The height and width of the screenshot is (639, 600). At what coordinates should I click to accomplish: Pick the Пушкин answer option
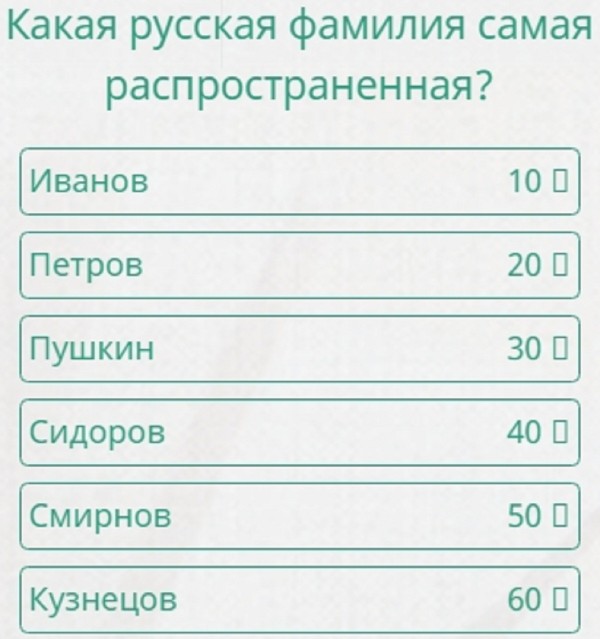tap(299, 349)
